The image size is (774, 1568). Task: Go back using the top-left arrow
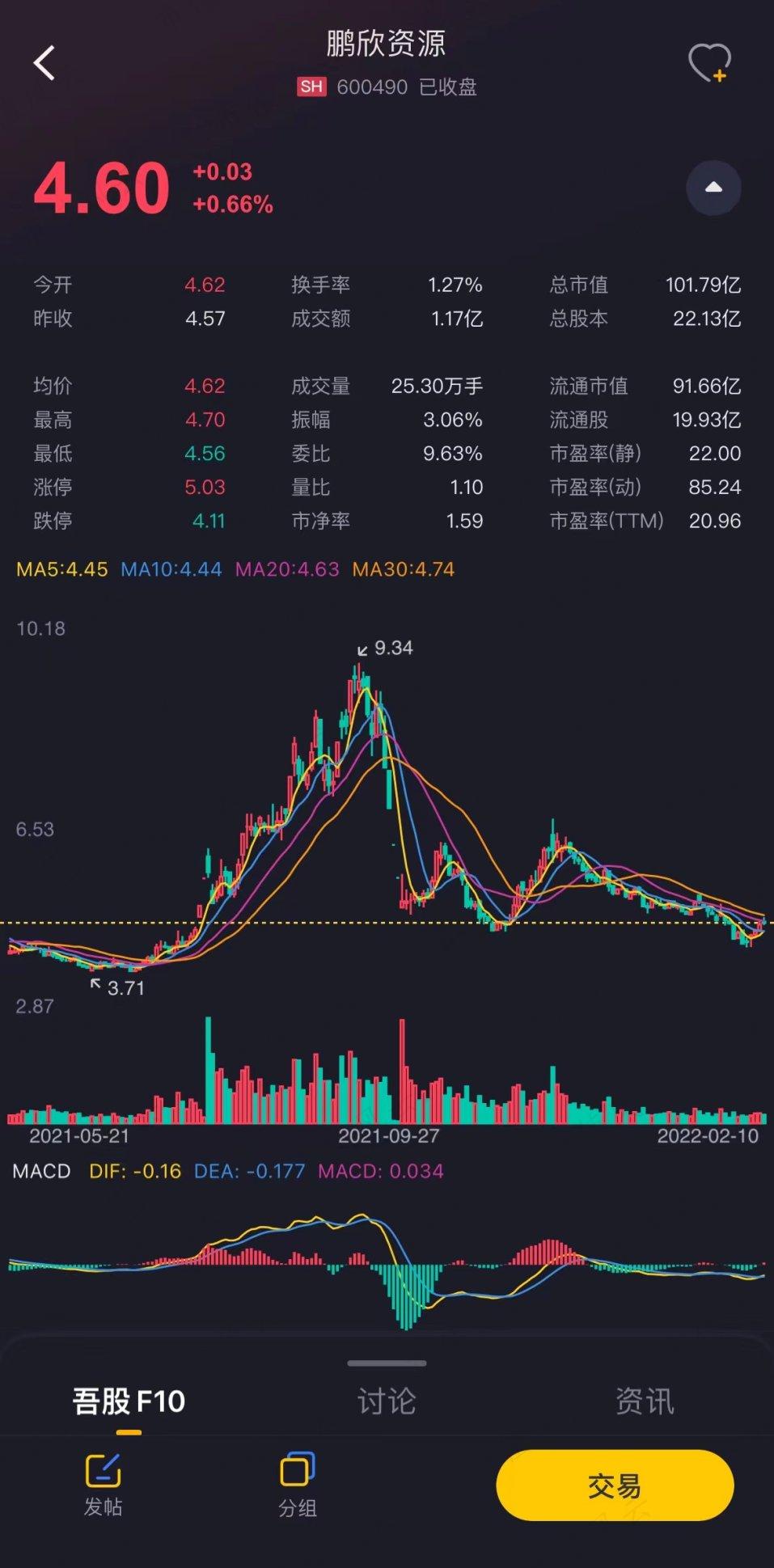[x=44, y=63]
